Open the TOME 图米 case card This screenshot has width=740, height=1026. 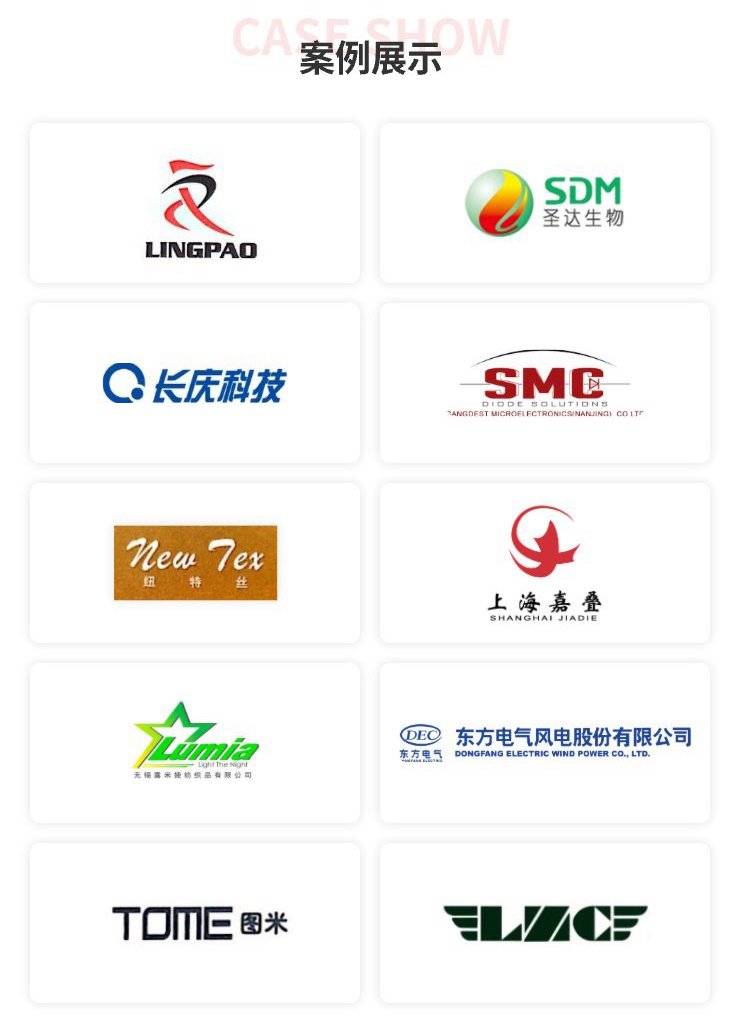pyautogui.click(x=194, y=923)
